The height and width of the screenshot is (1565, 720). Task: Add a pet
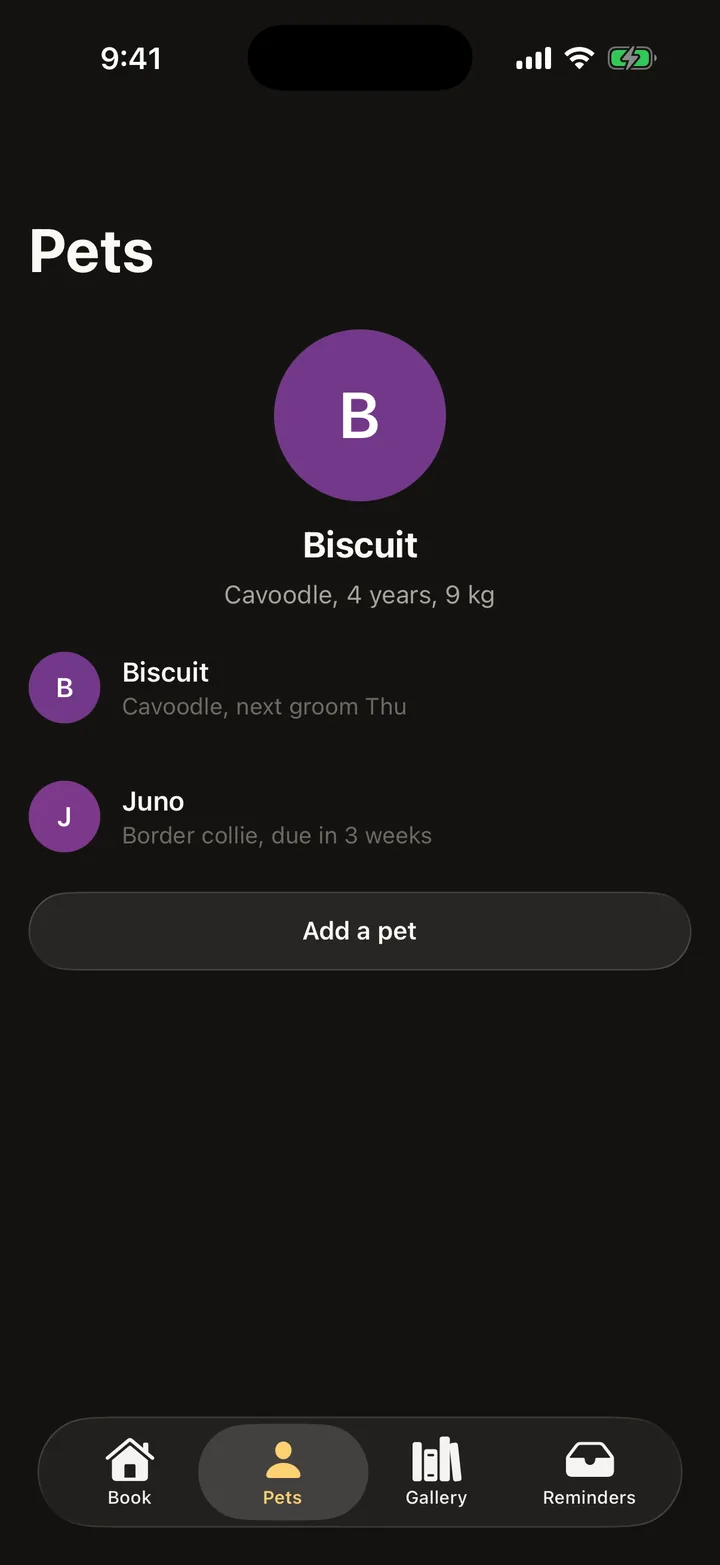pos(360,931)
